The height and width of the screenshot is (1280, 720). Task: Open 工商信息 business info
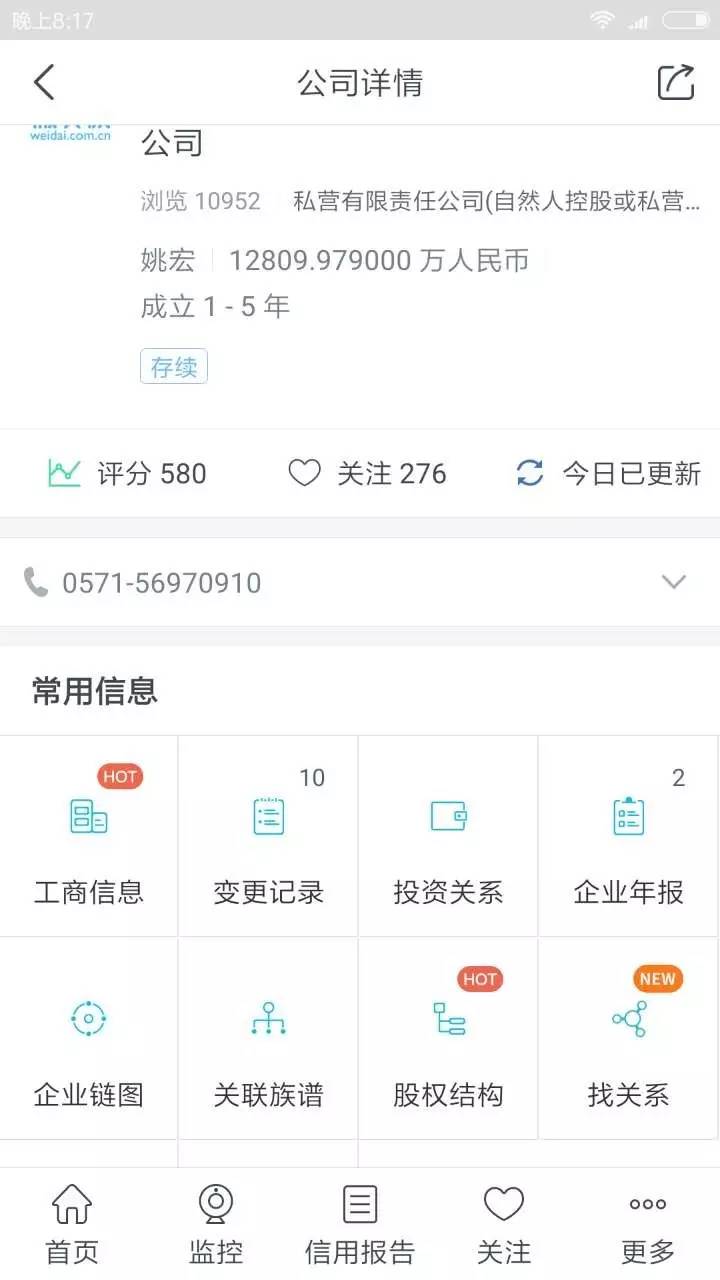point(89,838)
